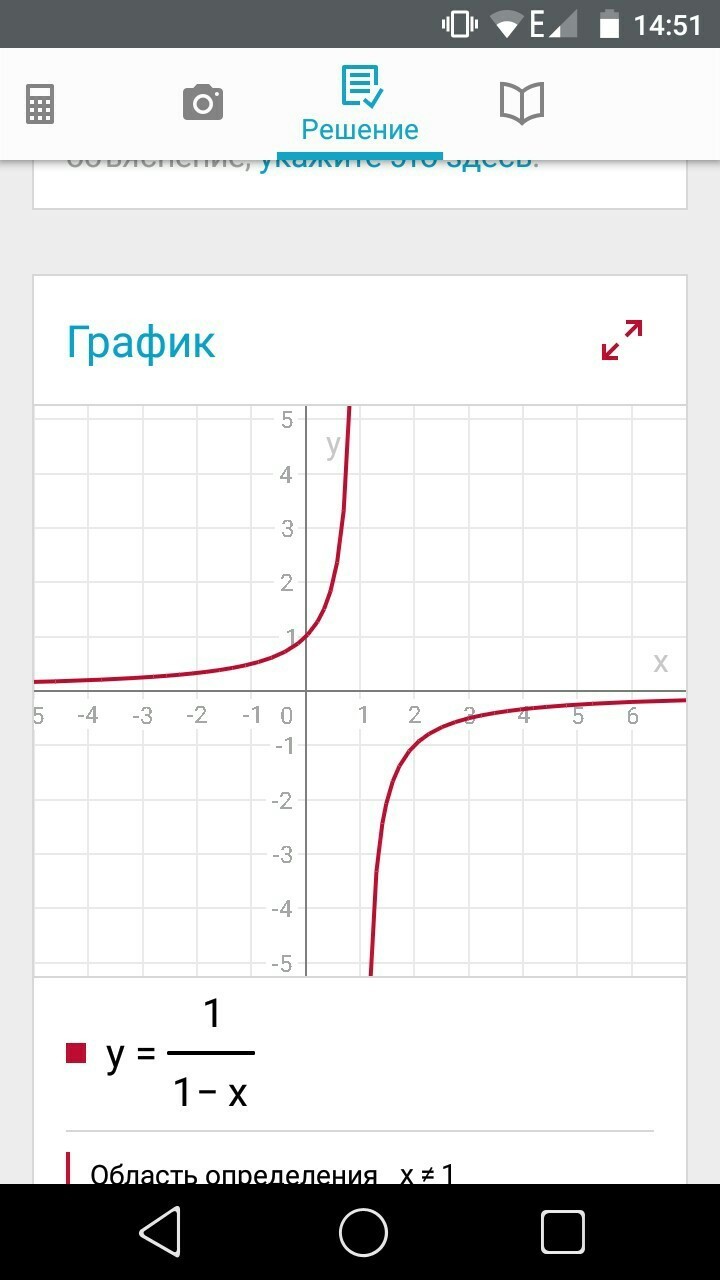Tap the system back button
This screenshot has height=1280, width=720.
pyautogui.click(x=160, y=1231)
